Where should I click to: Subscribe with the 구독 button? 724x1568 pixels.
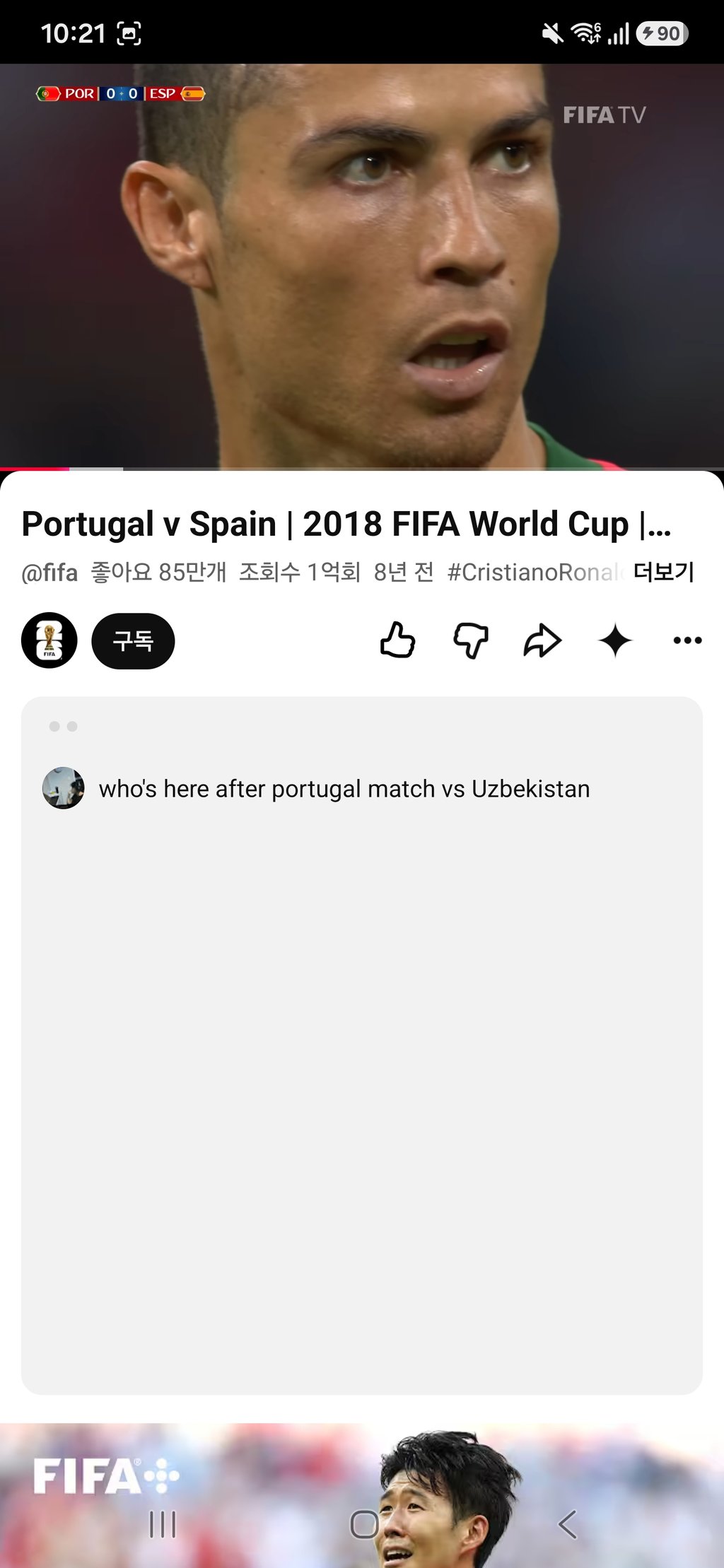click(x=133, y=640)
